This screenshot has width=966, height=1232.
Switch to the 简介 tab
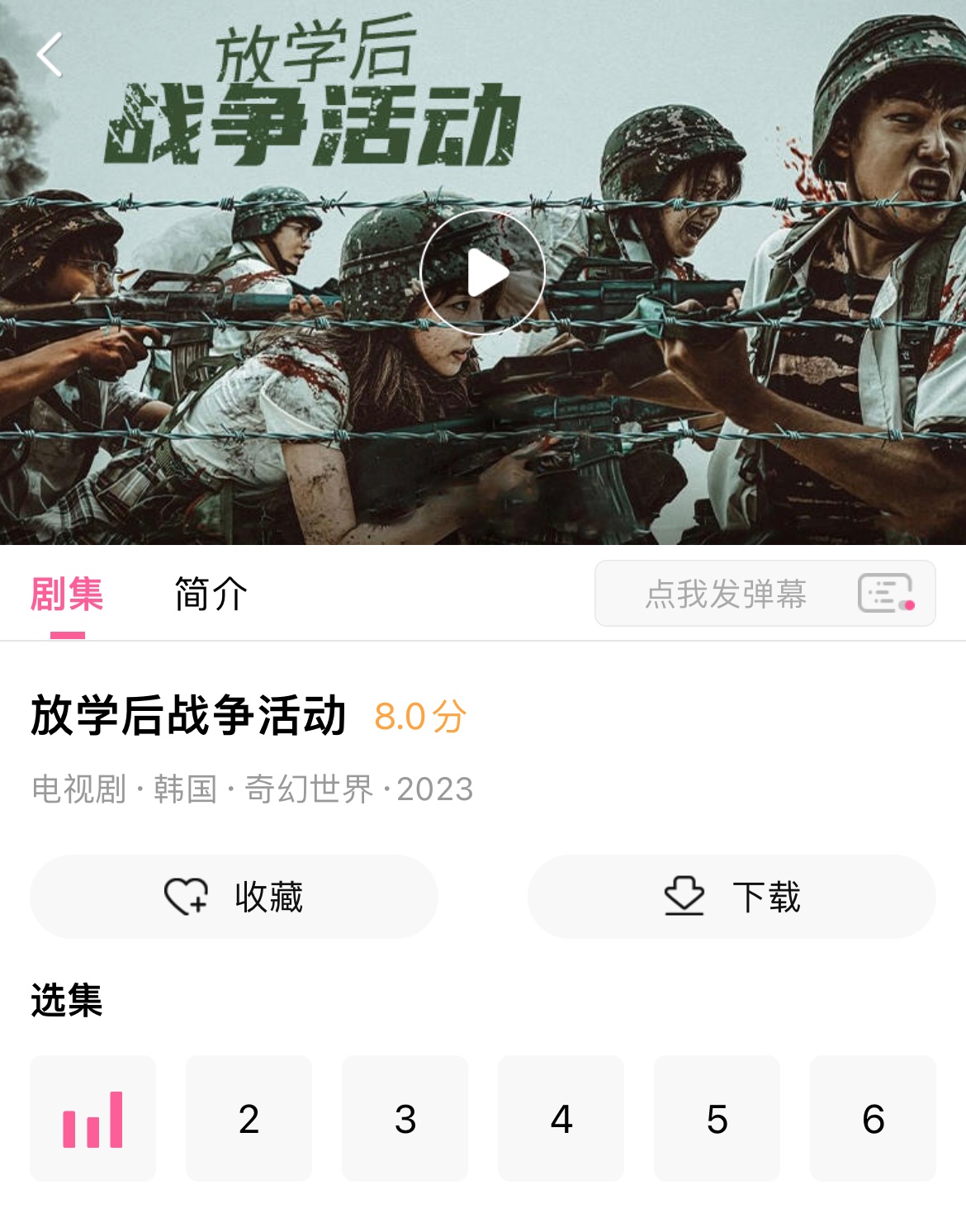(211, 594)
